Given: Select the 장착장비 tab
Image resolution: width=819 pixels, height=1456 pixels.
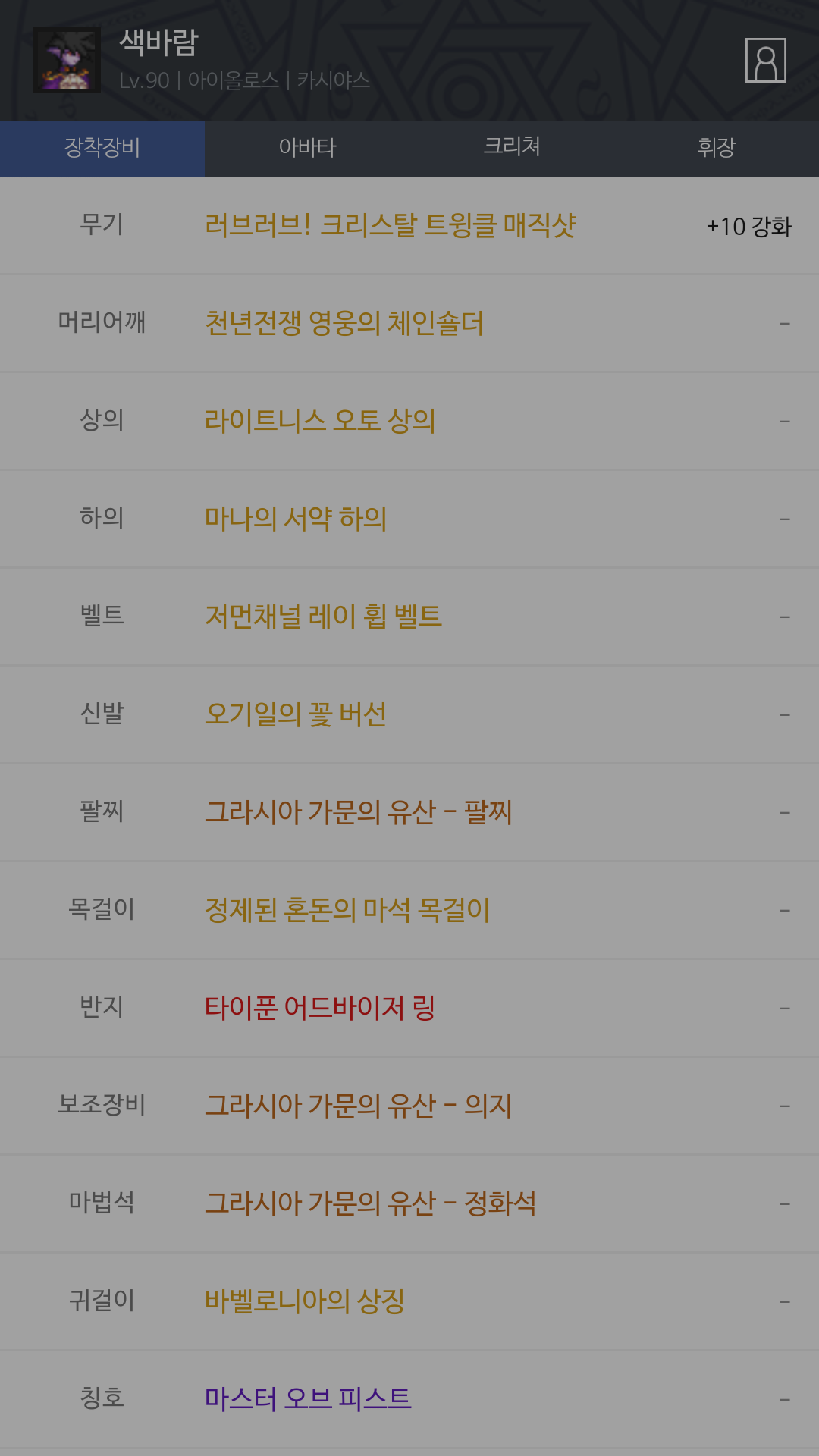Looking at the screenshot, I should 102,149.
